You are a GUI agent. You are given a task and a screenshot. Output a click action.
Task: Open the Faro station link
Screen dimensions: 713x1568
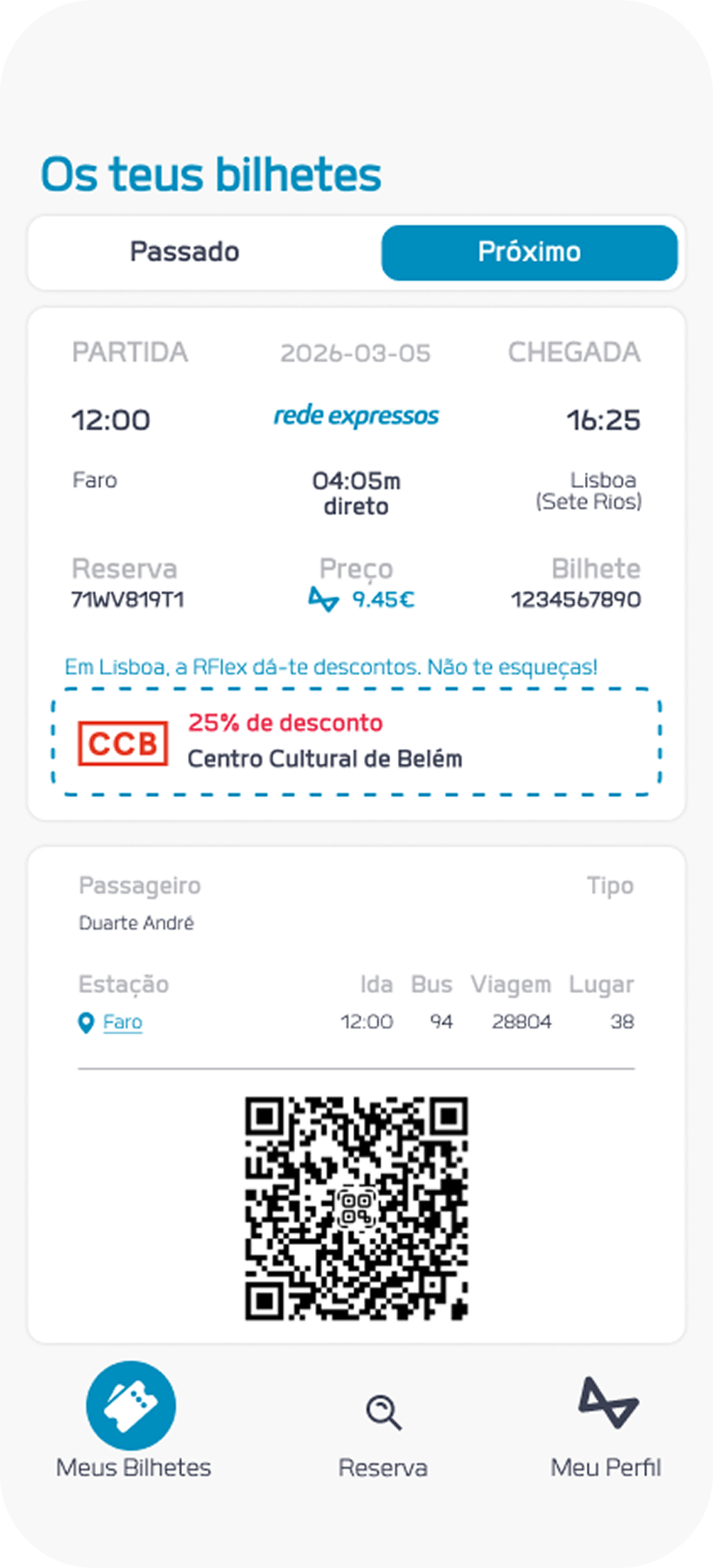[122, 1022]
